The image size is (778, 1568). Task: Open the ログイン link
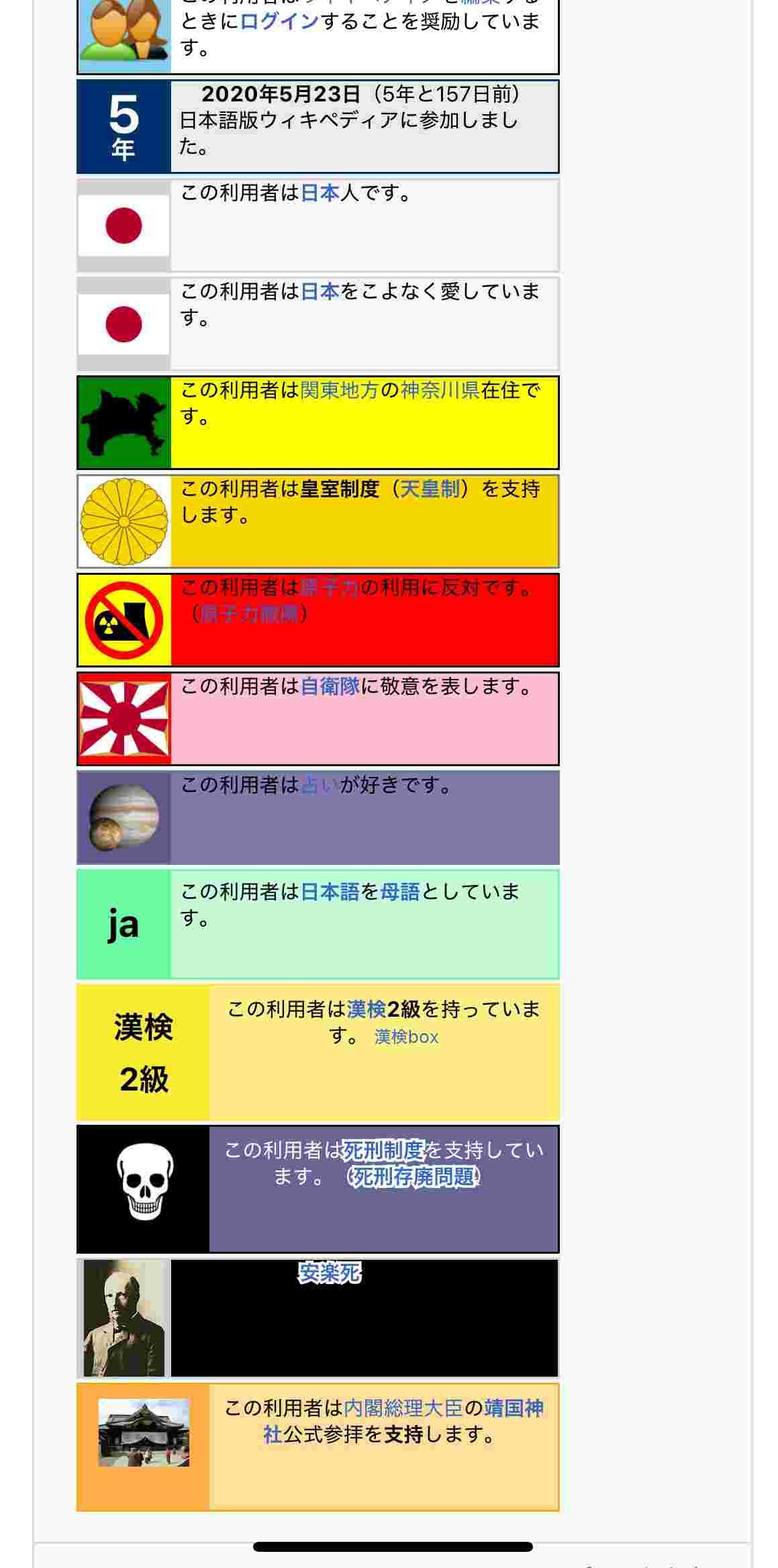[279, 21]
